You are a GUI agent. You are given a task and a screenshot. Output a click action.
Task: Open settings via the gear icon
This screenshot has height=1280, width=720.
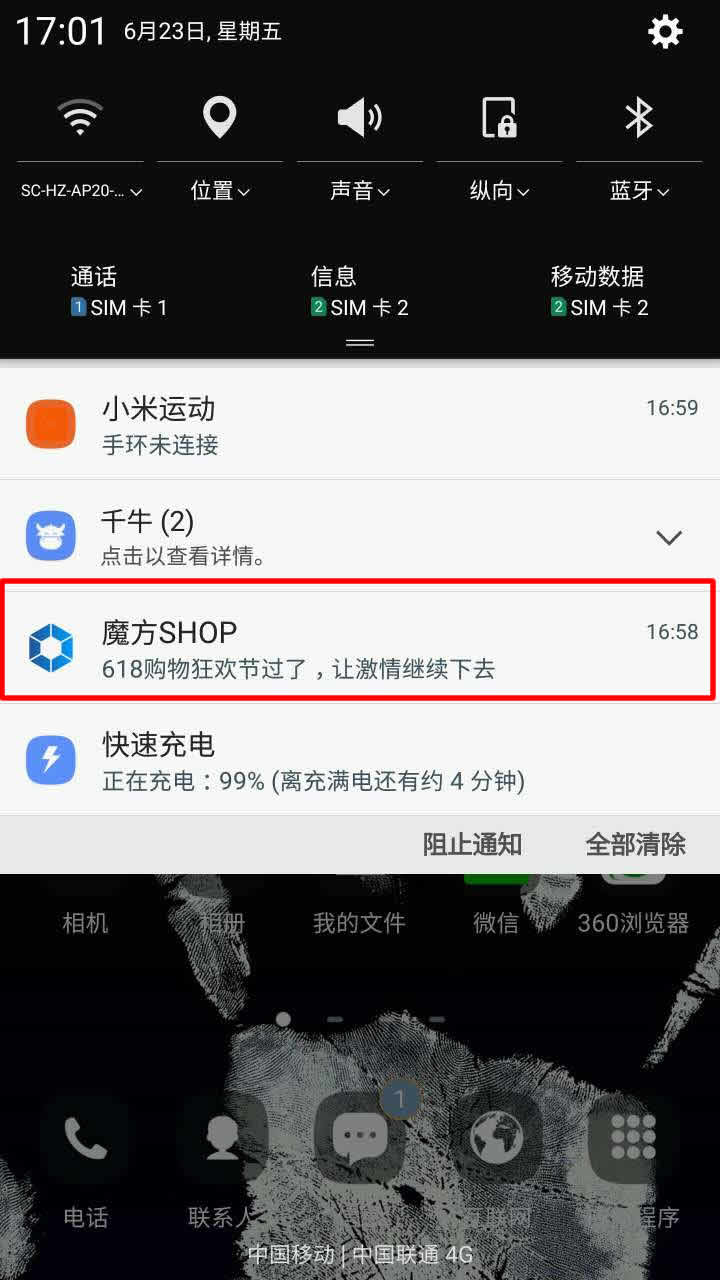click(665, 32)
